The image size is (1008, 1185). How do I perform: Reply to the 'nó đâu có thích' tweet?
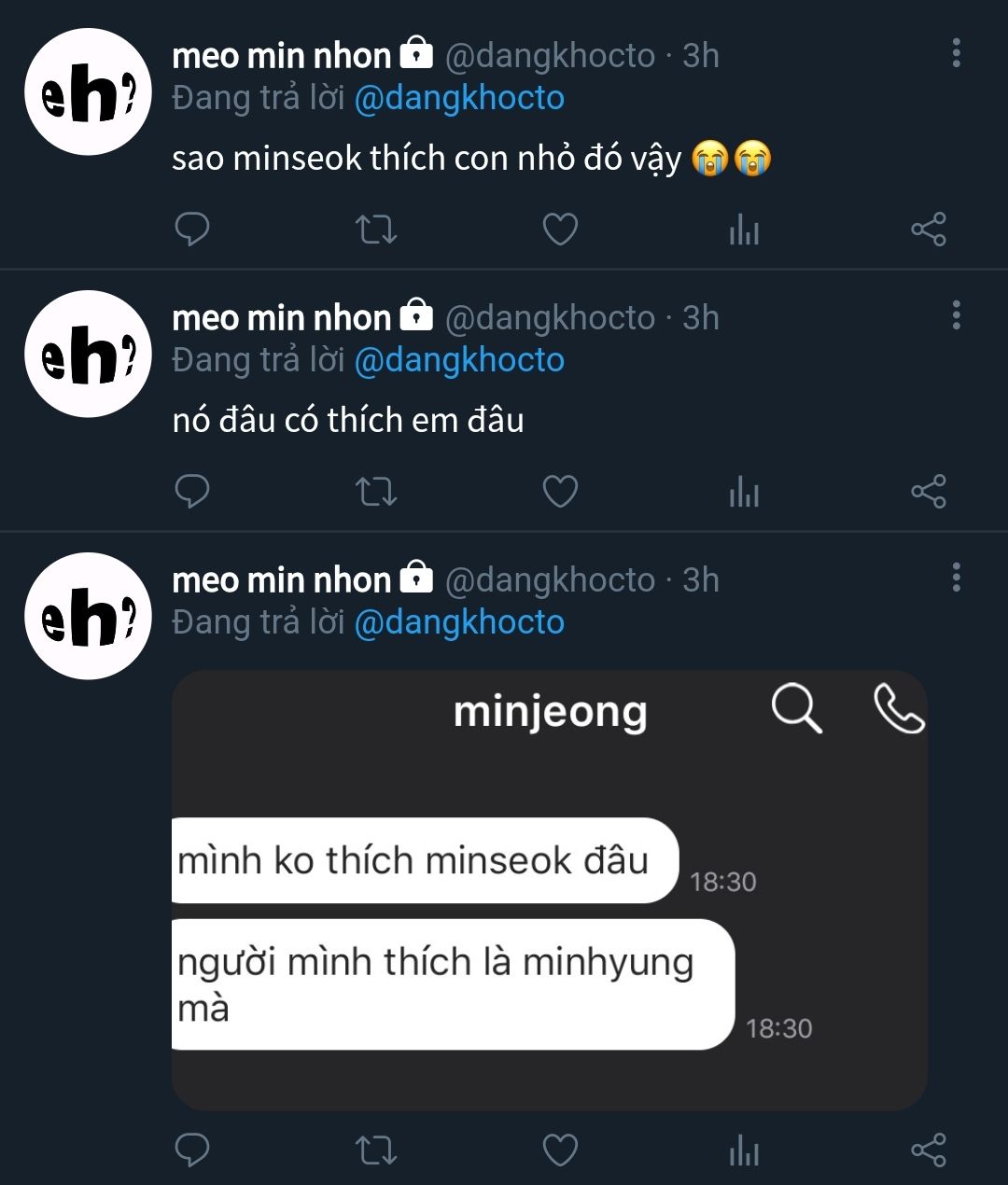click(x=192, y=492)
